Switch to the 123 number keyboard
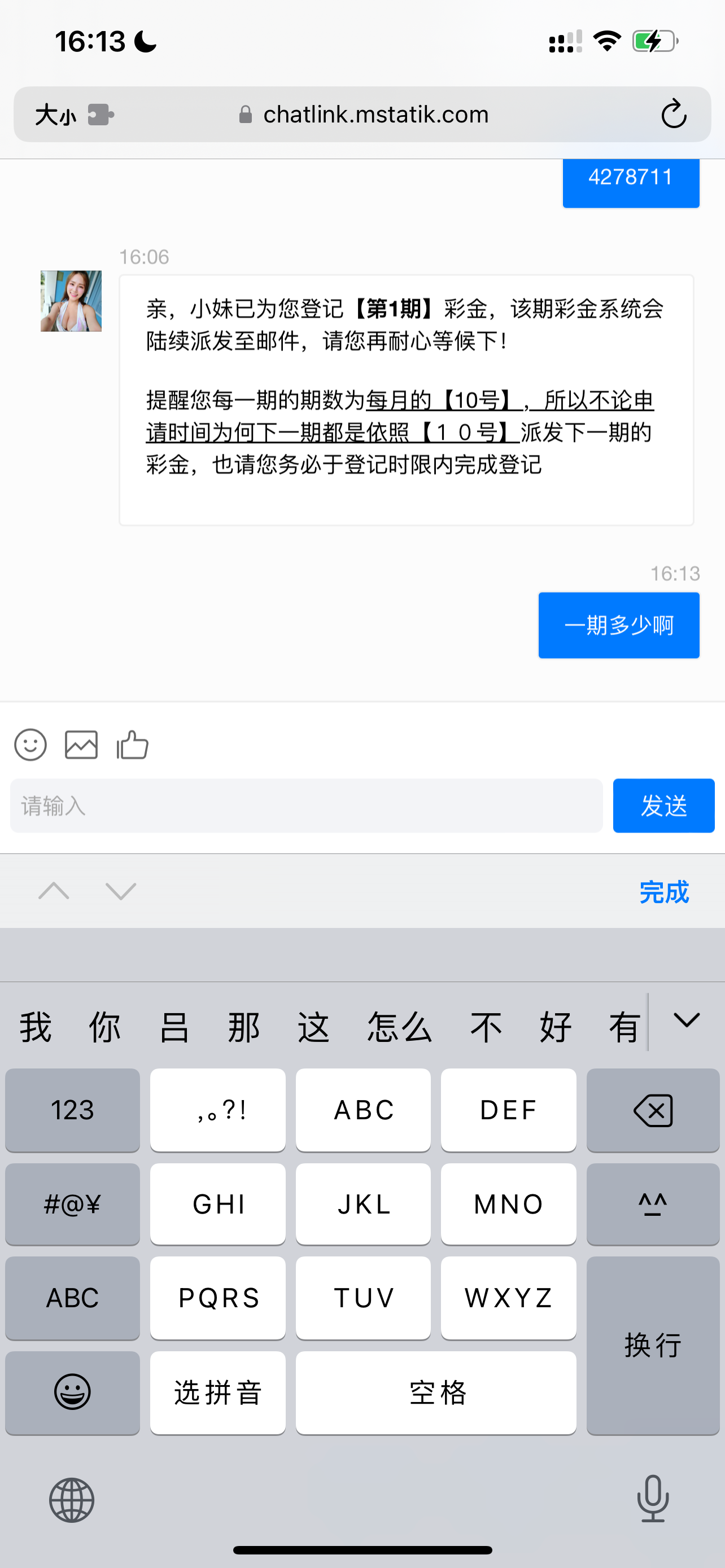 click(72, 1110)
